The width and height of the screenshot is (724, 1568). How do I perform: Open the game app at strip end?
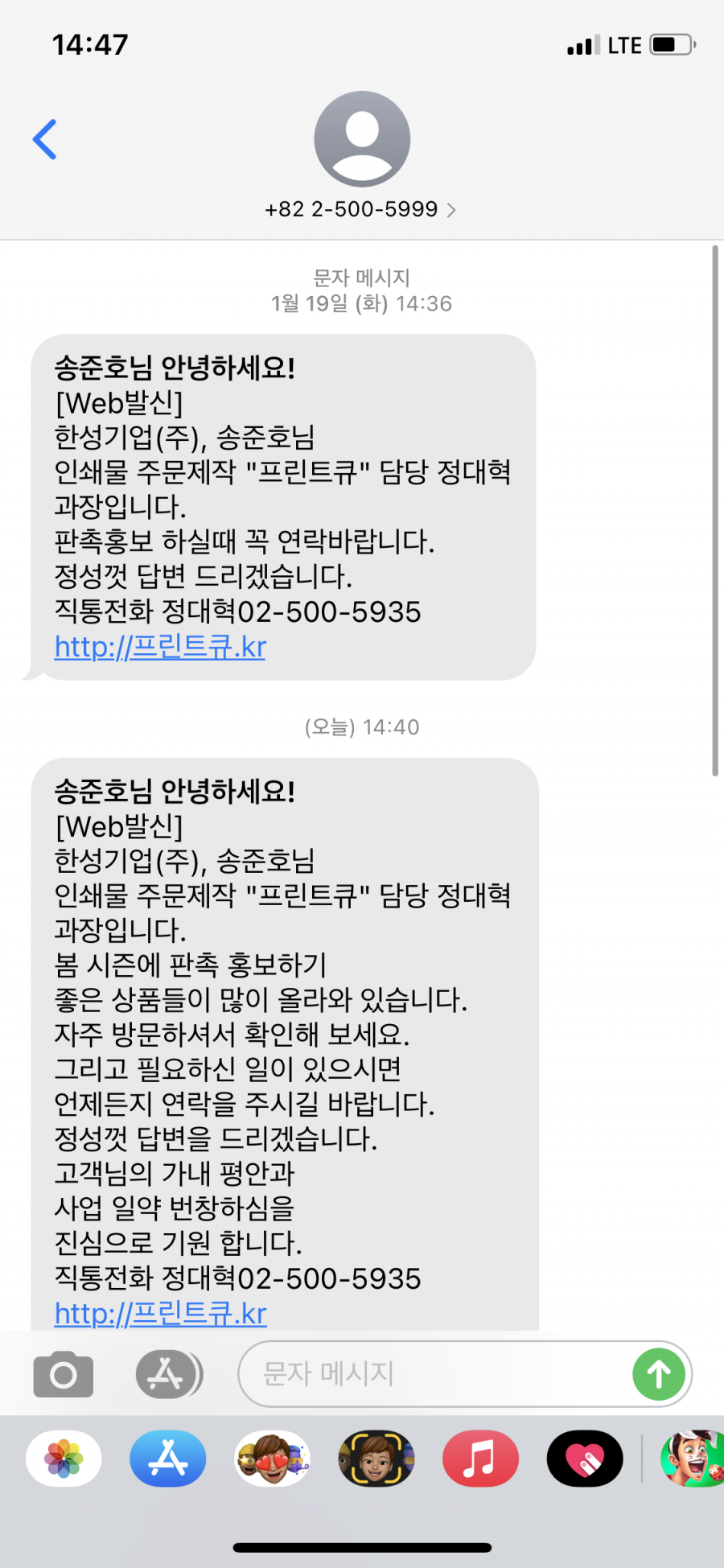coord(692,1459)
